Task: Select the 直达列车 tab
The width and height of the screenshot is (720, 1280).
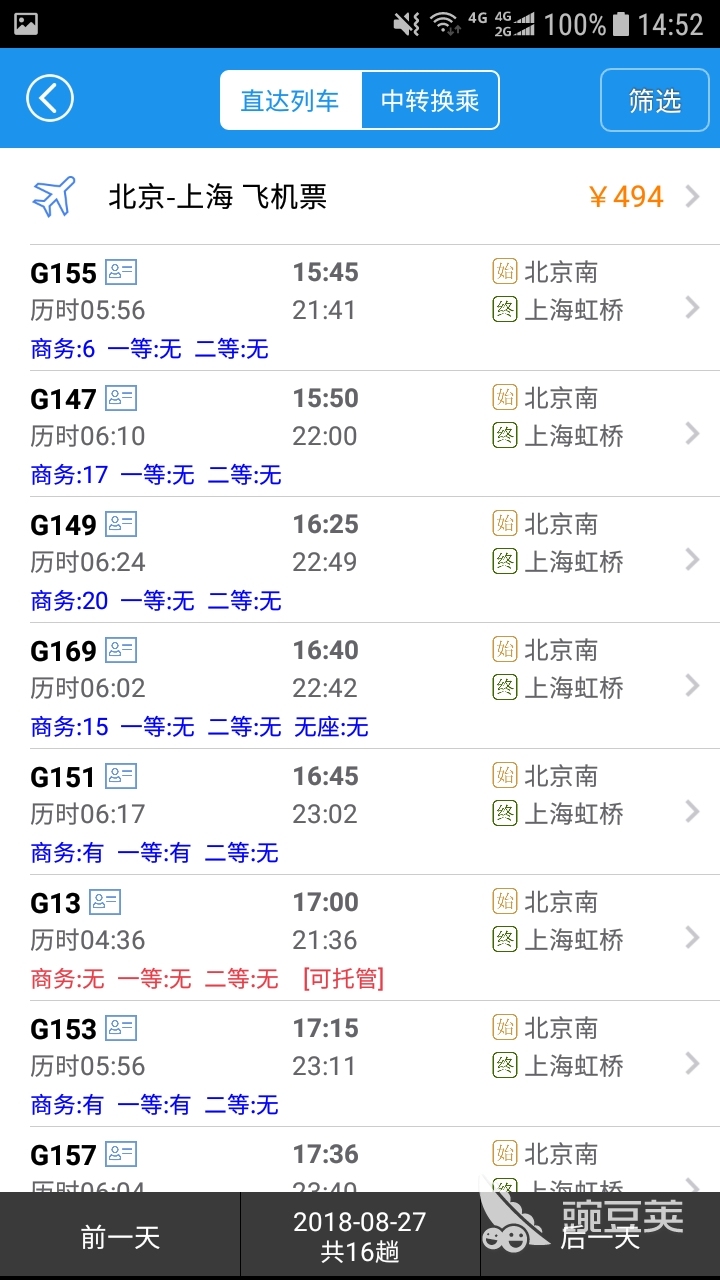Action: [290, 101]
